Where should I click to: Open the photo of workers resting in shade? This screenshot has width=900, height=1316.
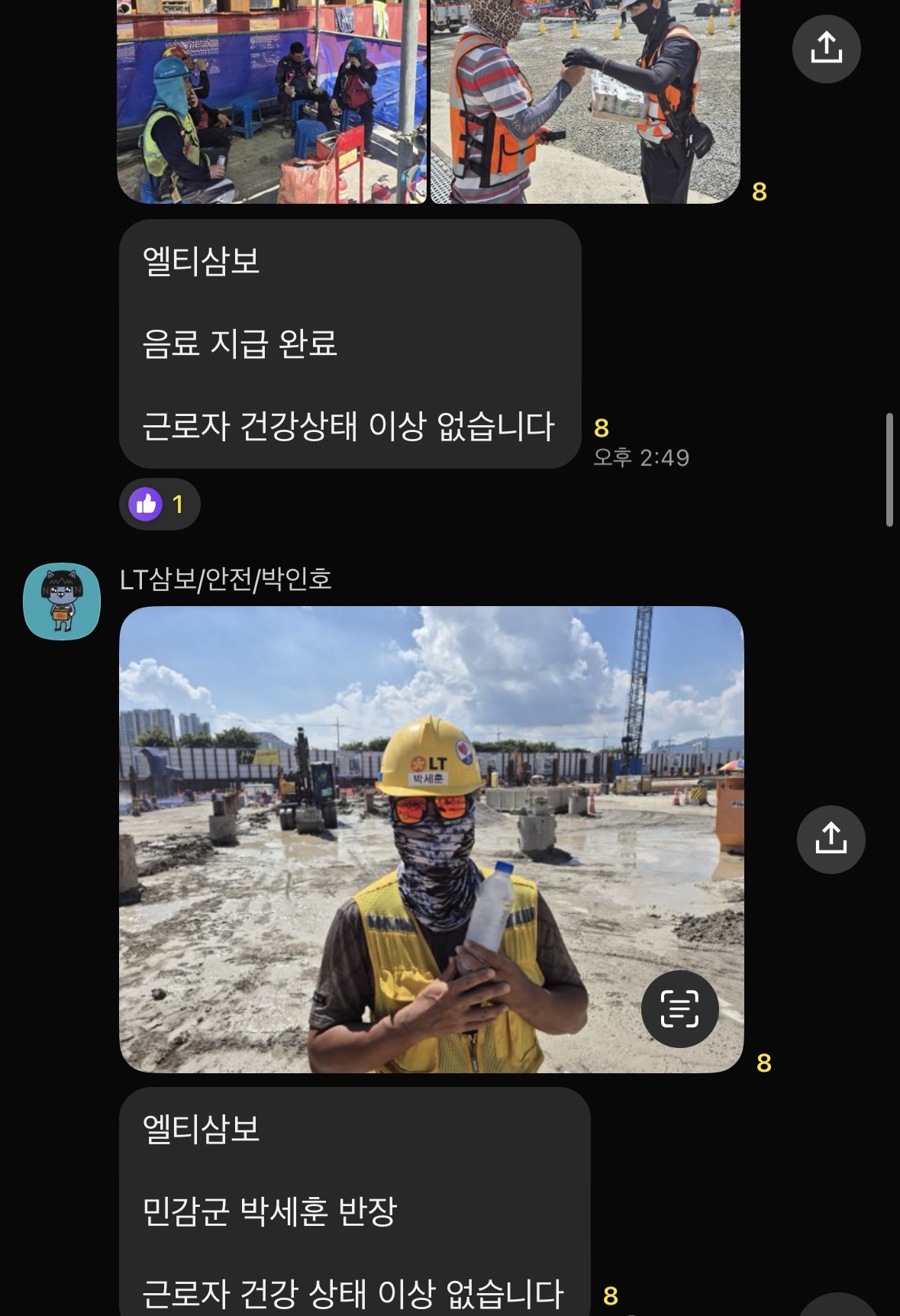[x=271, y=102]
